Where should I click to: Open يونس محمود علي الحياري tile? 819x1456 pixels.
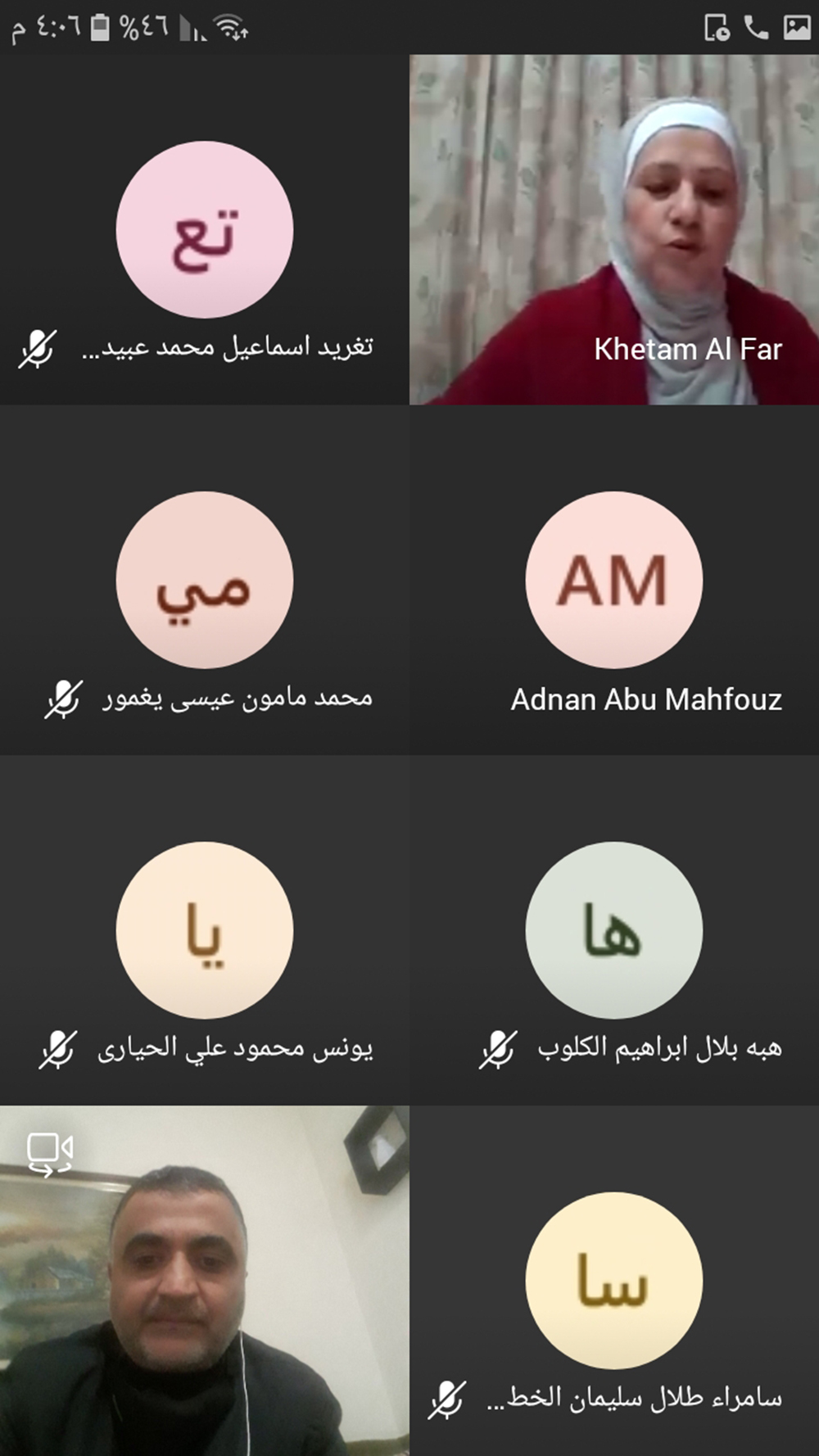pos(205,930)
